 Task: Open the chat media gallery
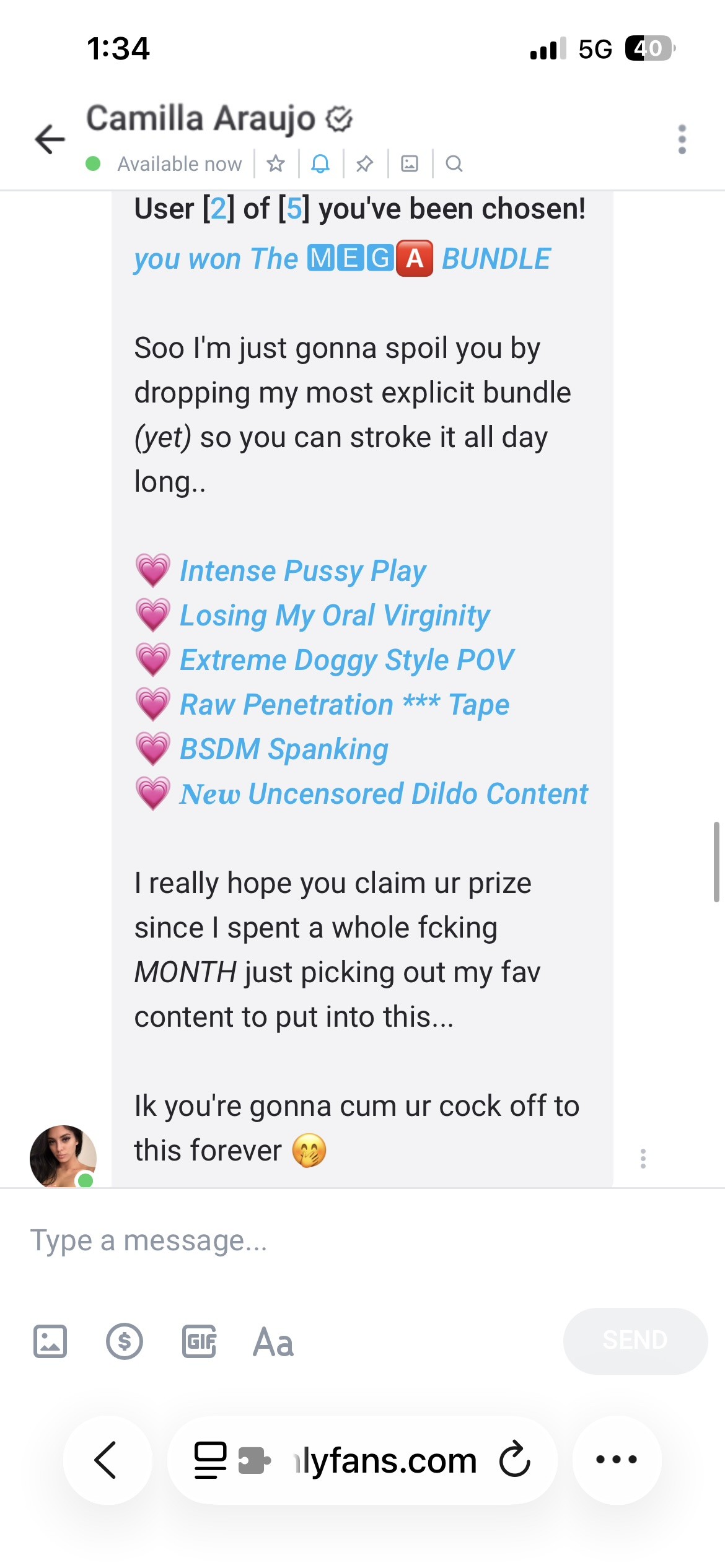click(x=410, y=163)
